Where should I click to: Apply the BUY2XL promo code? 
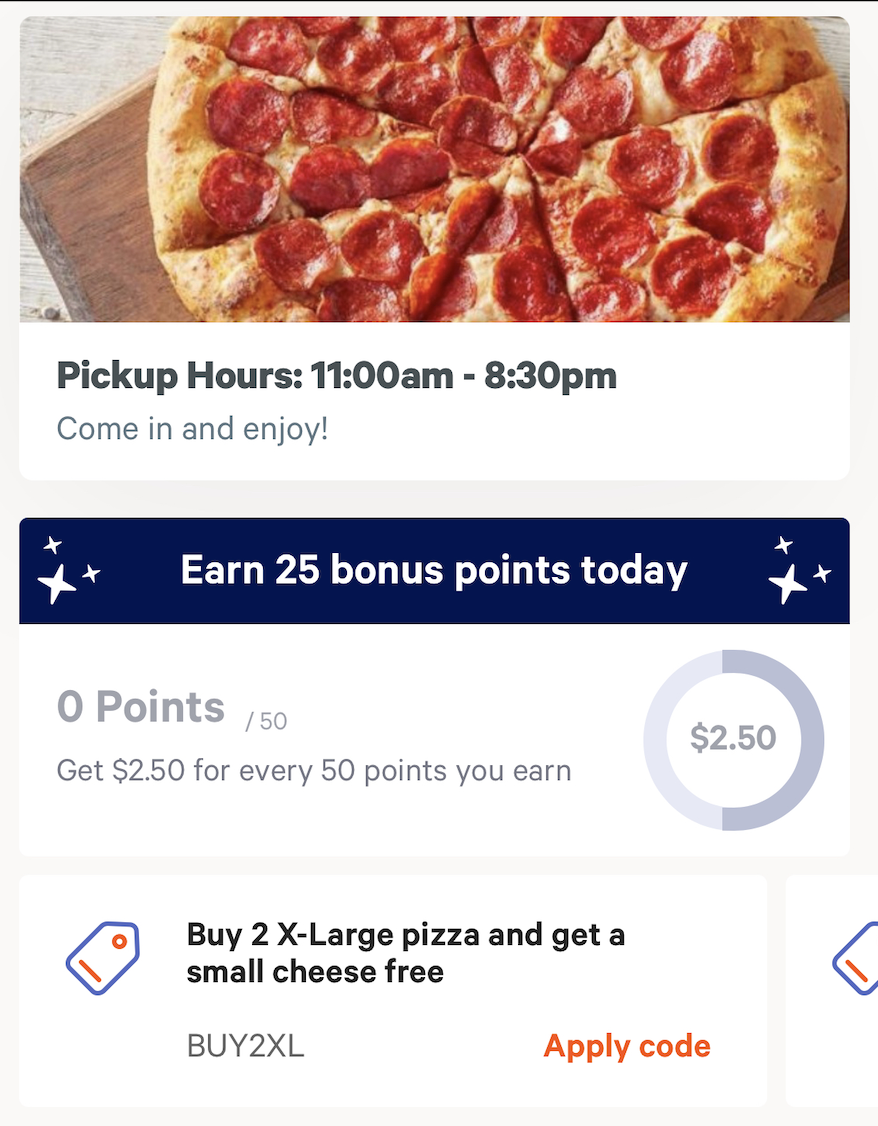click(627, 1046)
